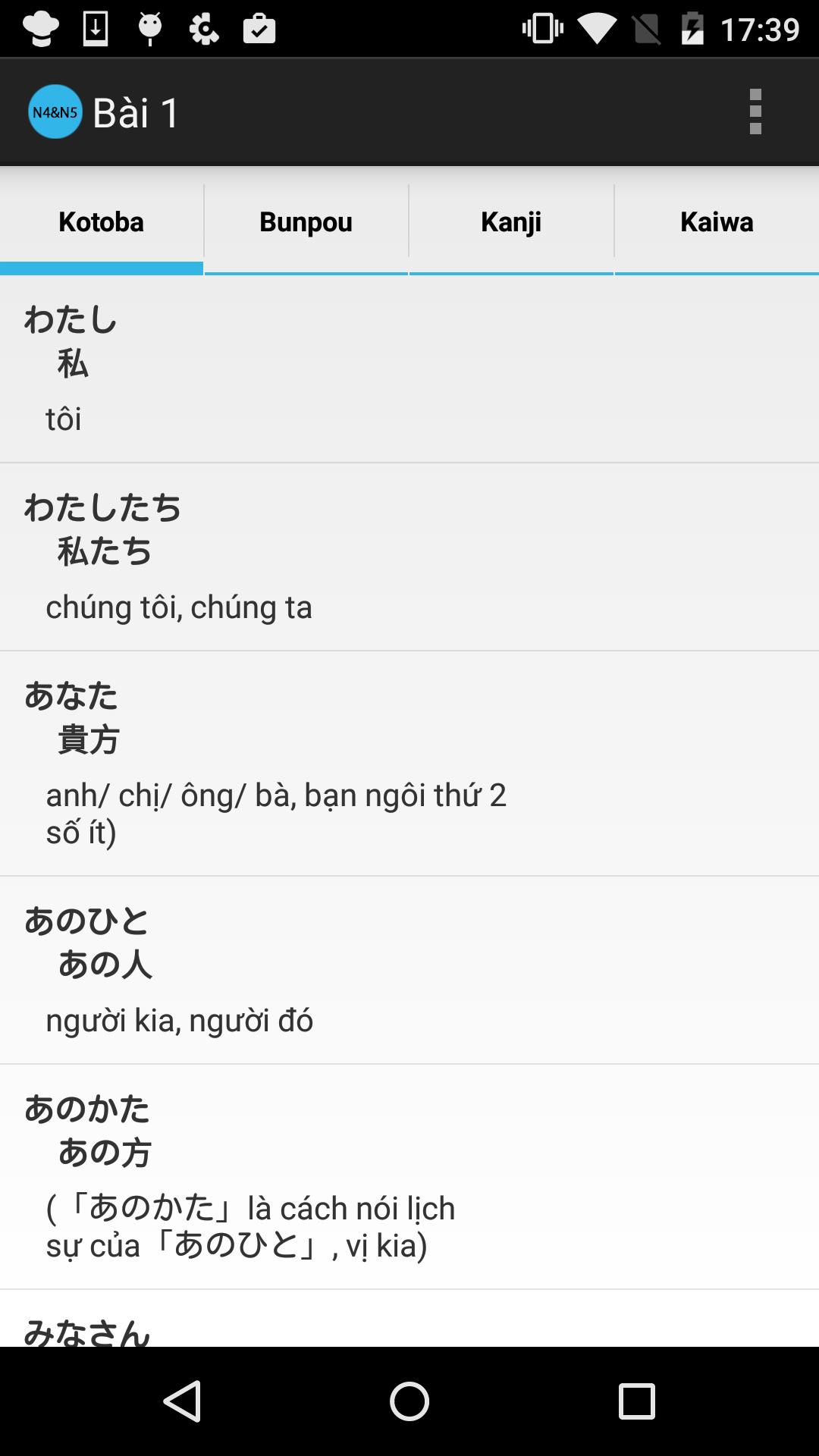Open the overflow menu
This screenshot has width=819, height=1456.
(755, 111)
